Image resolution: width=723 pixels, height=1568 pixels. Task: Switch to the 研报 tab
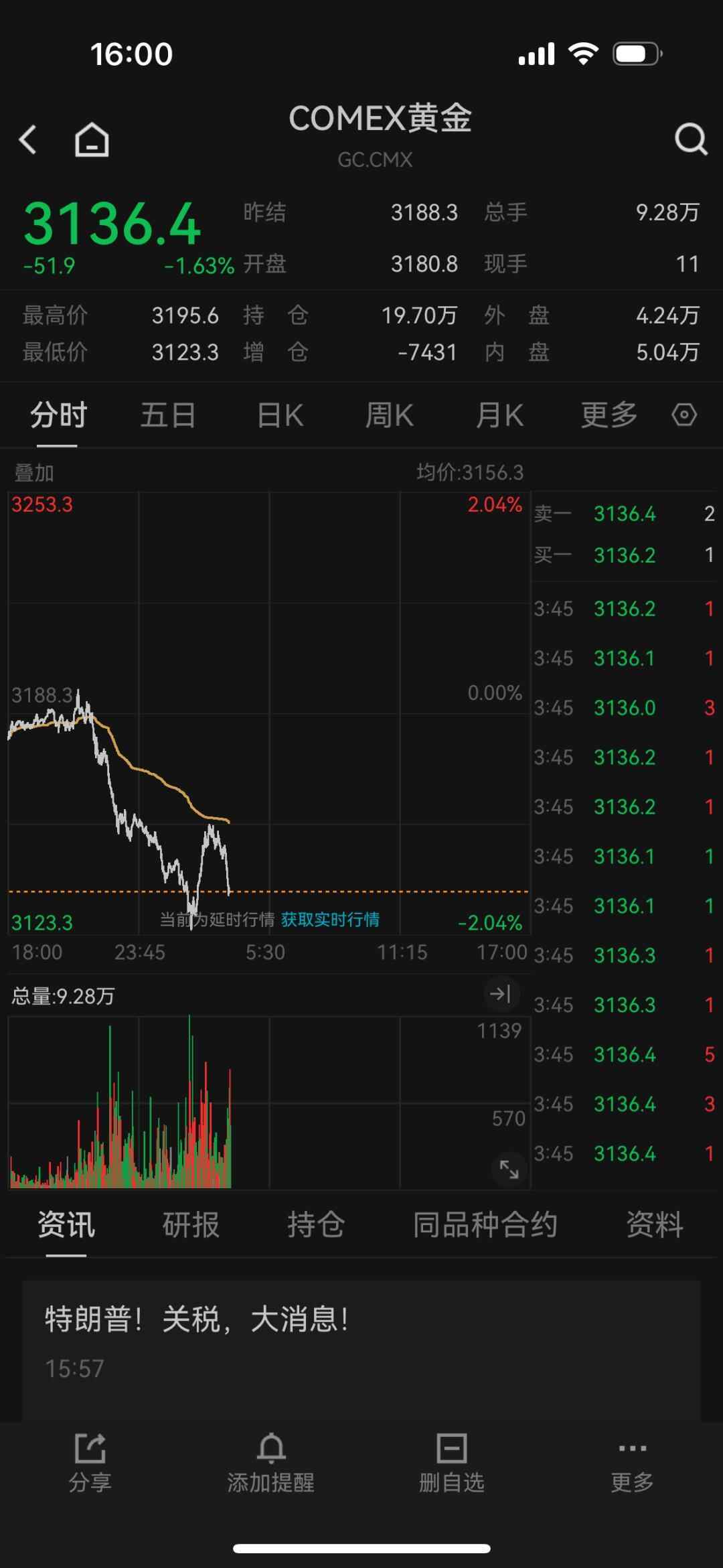(x=191, y=1225)
